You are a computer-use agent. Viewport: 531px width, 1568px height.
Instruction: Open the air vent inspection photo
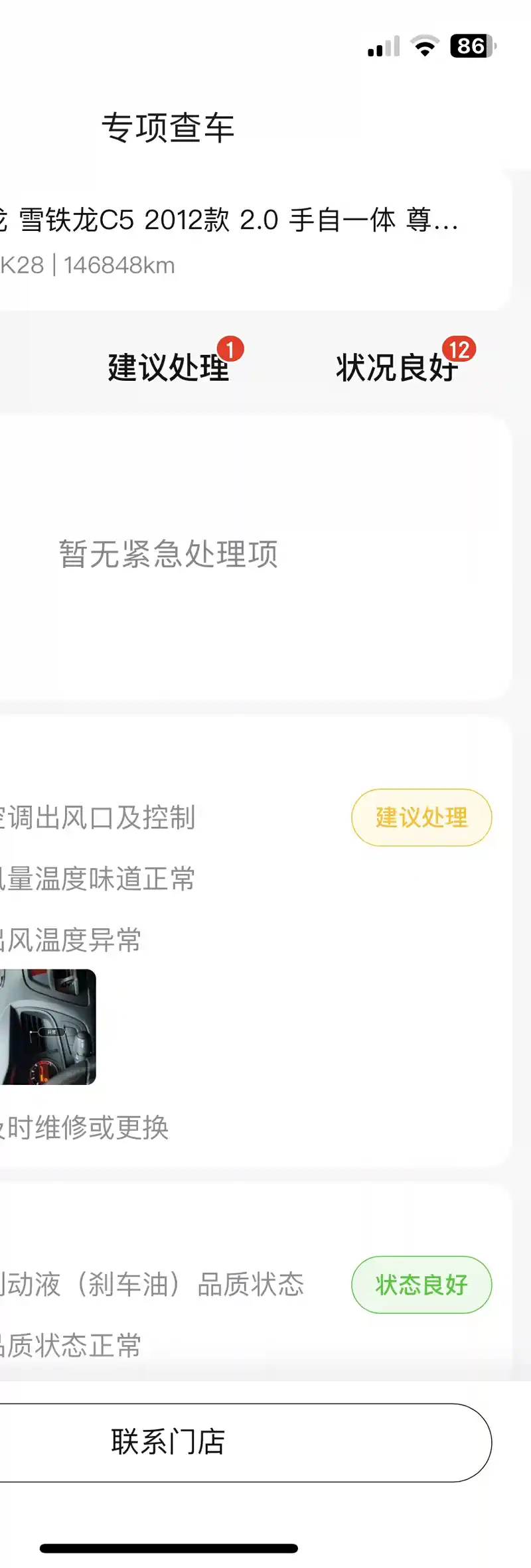(48, 1027)
